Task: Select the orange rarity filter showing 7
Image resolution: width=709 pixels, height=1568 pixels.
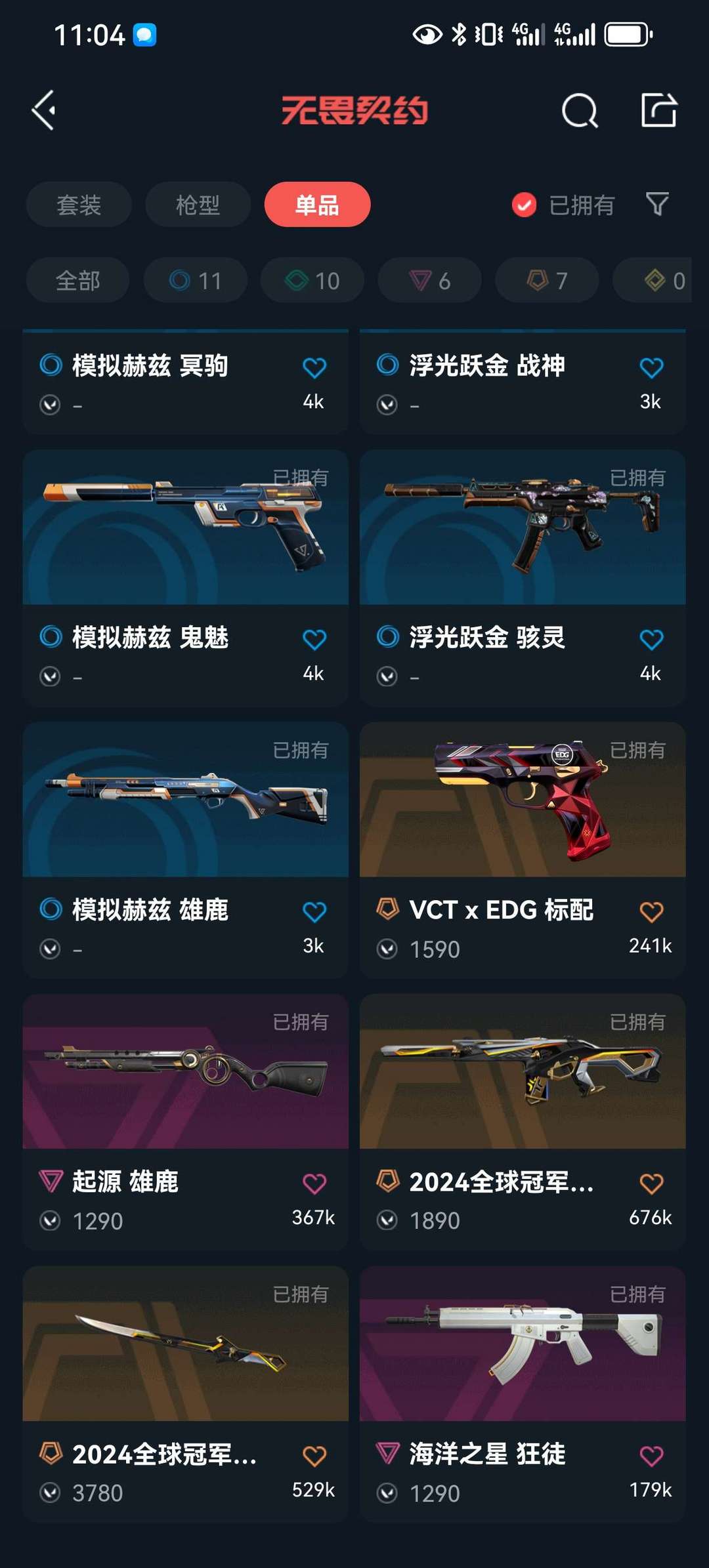Action: (x=546, y=280)
